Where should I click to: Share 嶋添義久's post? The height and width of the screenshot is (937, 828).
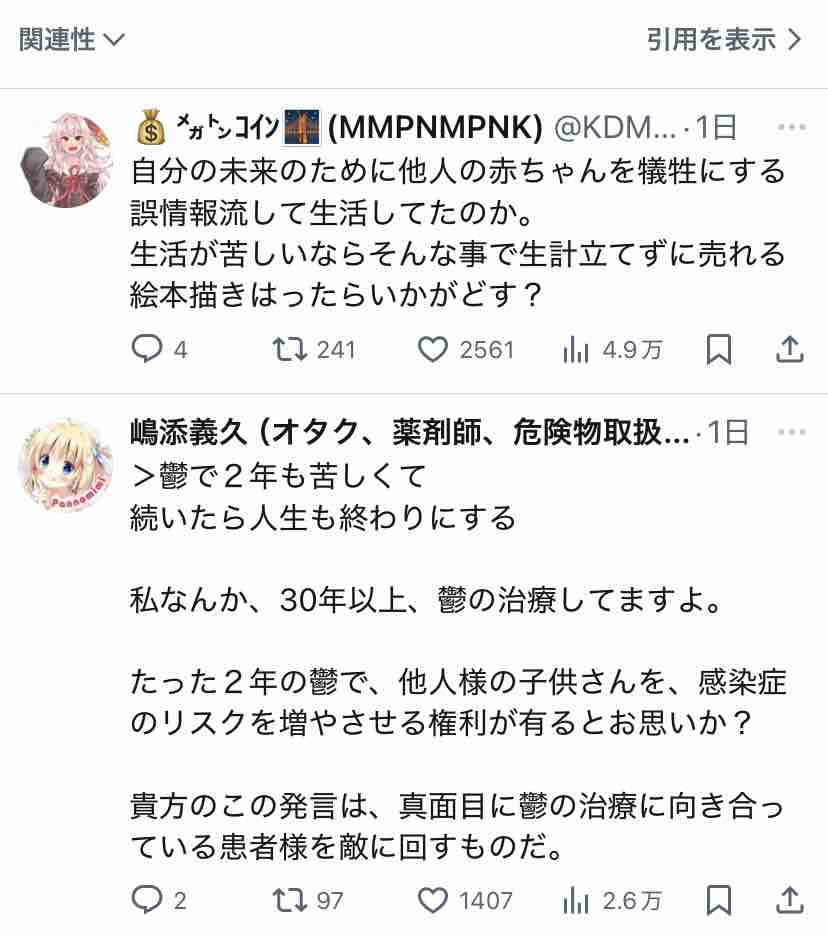coord(790,899)
